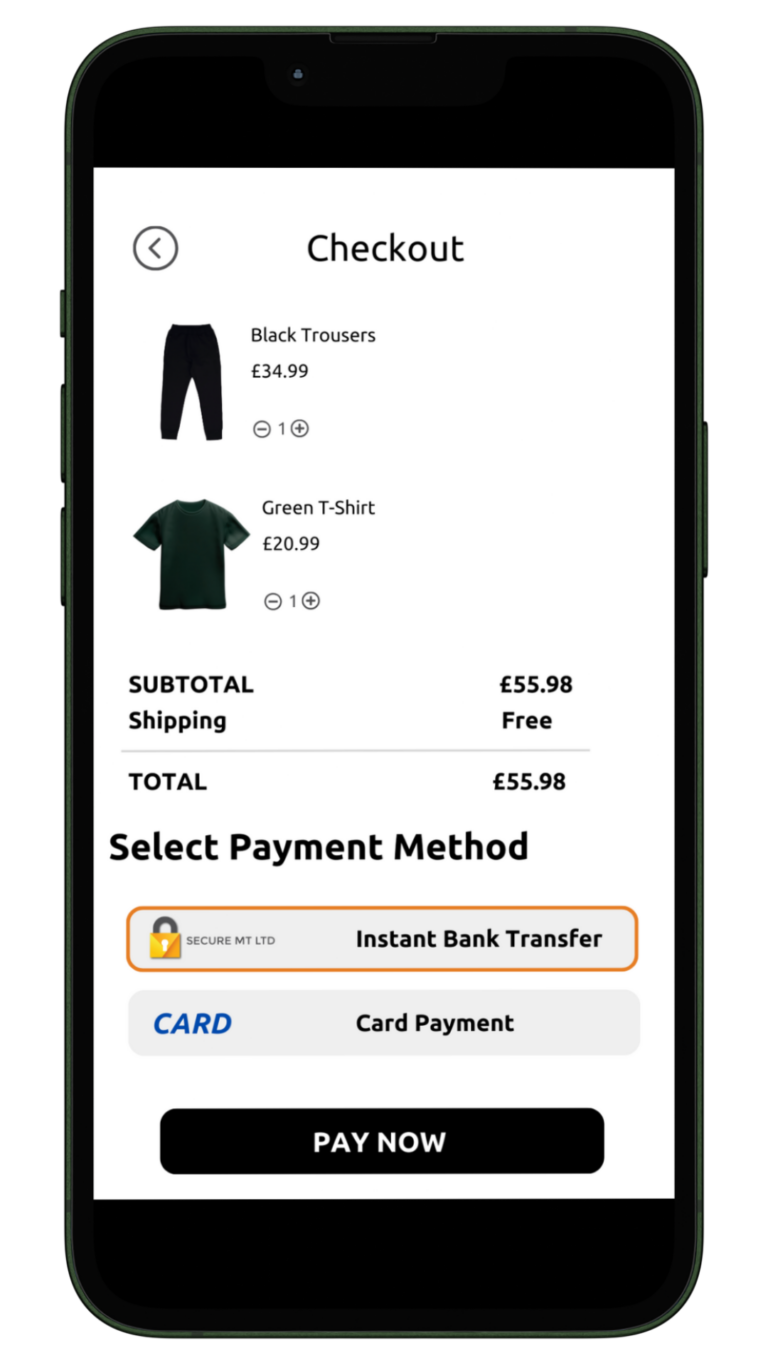This screenshot has height=1365, width=768.
Task: Decrease the Green T-Shirt quantity
Action: [273, 601]
